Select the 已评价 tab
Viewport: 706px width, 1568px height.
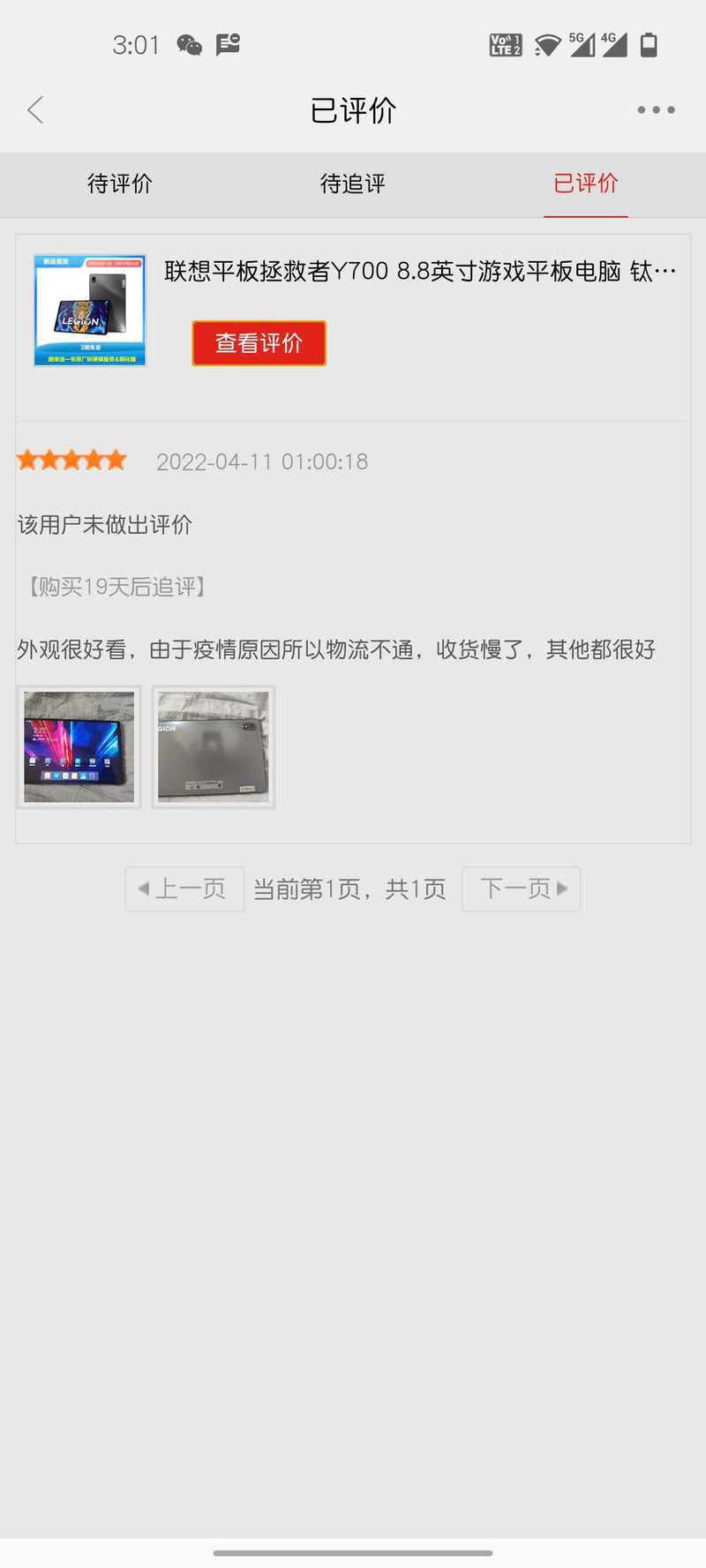pos(586,184)
